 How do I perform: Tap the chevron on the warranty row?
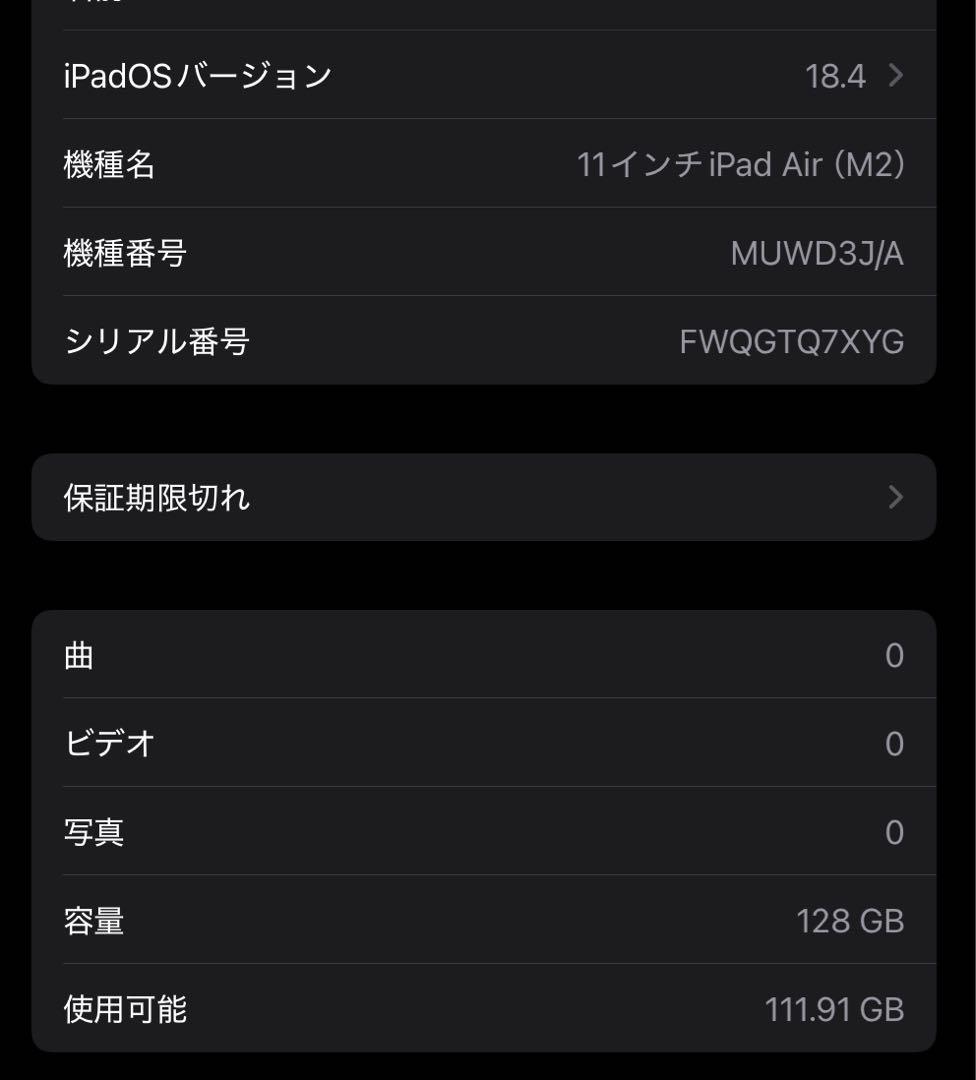895,497
